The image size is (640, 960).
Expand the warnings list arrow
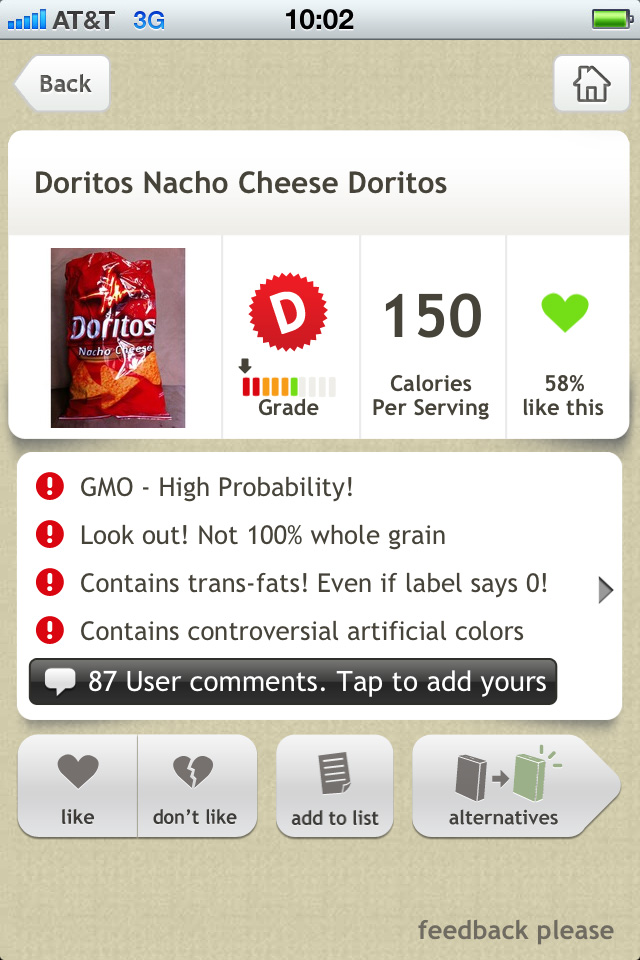tap(605, 590)
